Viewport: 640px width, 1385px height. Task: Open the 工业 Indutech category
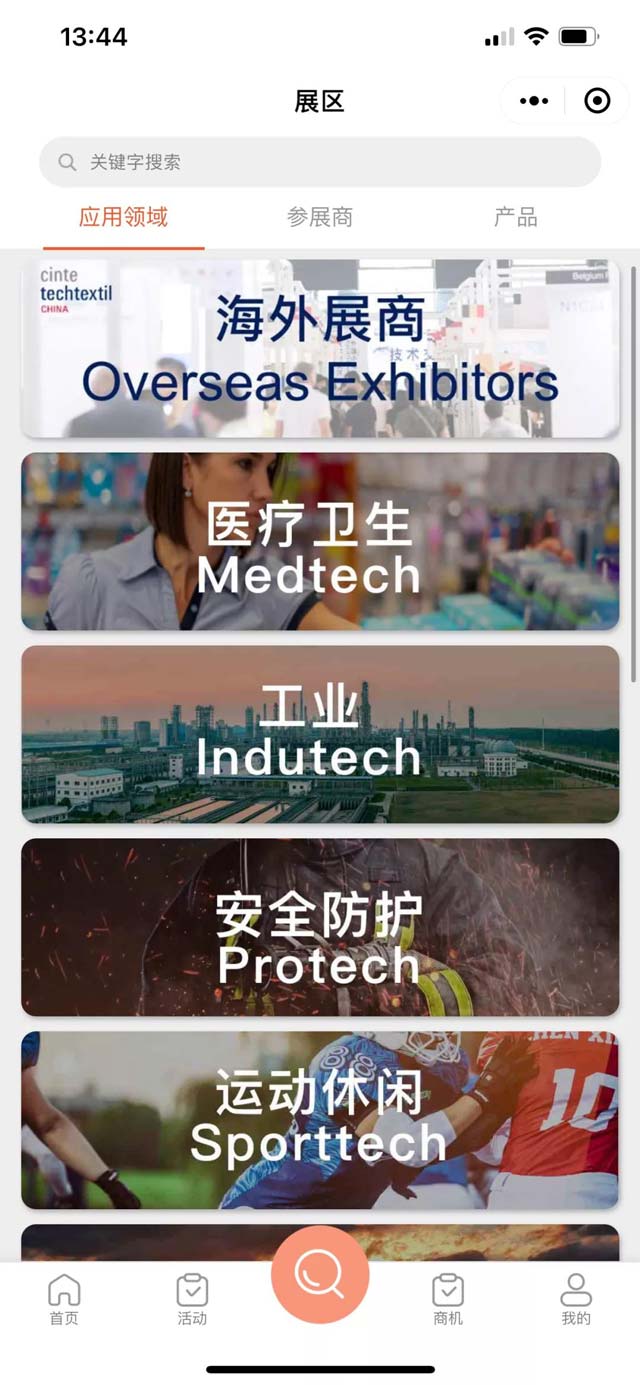320,734
